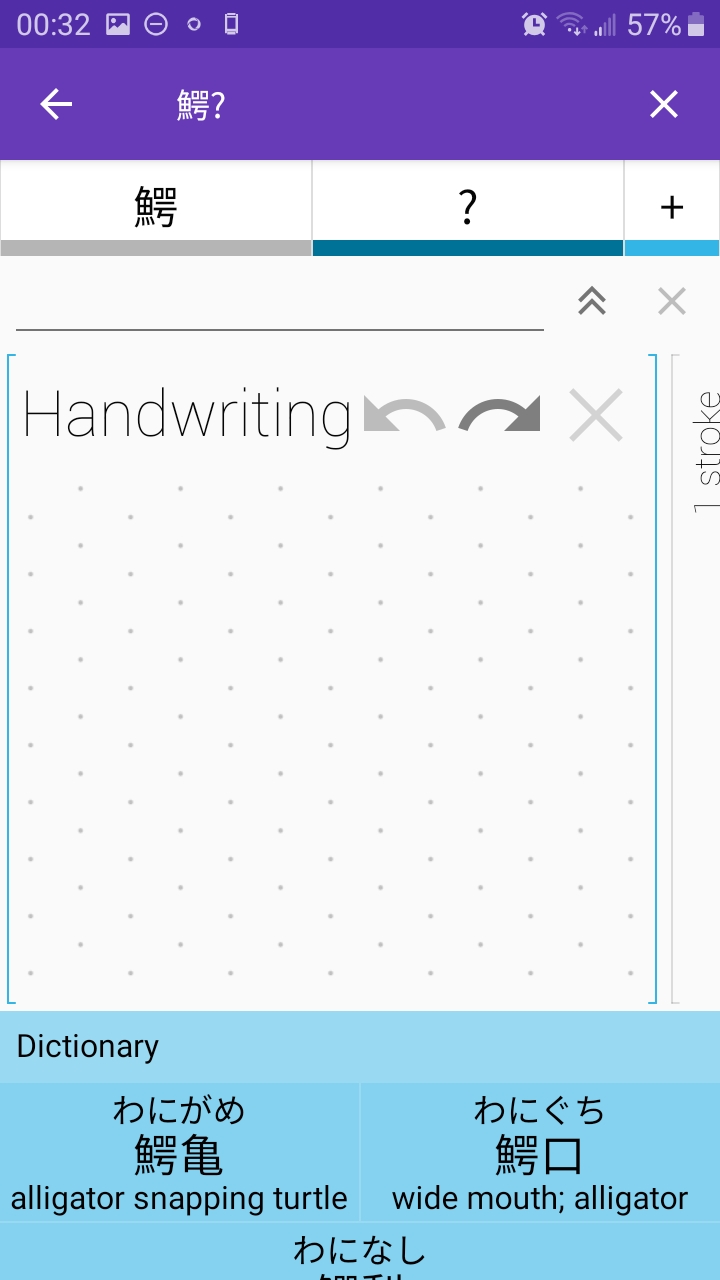Clear the handwriting canvas

point(596,415)
